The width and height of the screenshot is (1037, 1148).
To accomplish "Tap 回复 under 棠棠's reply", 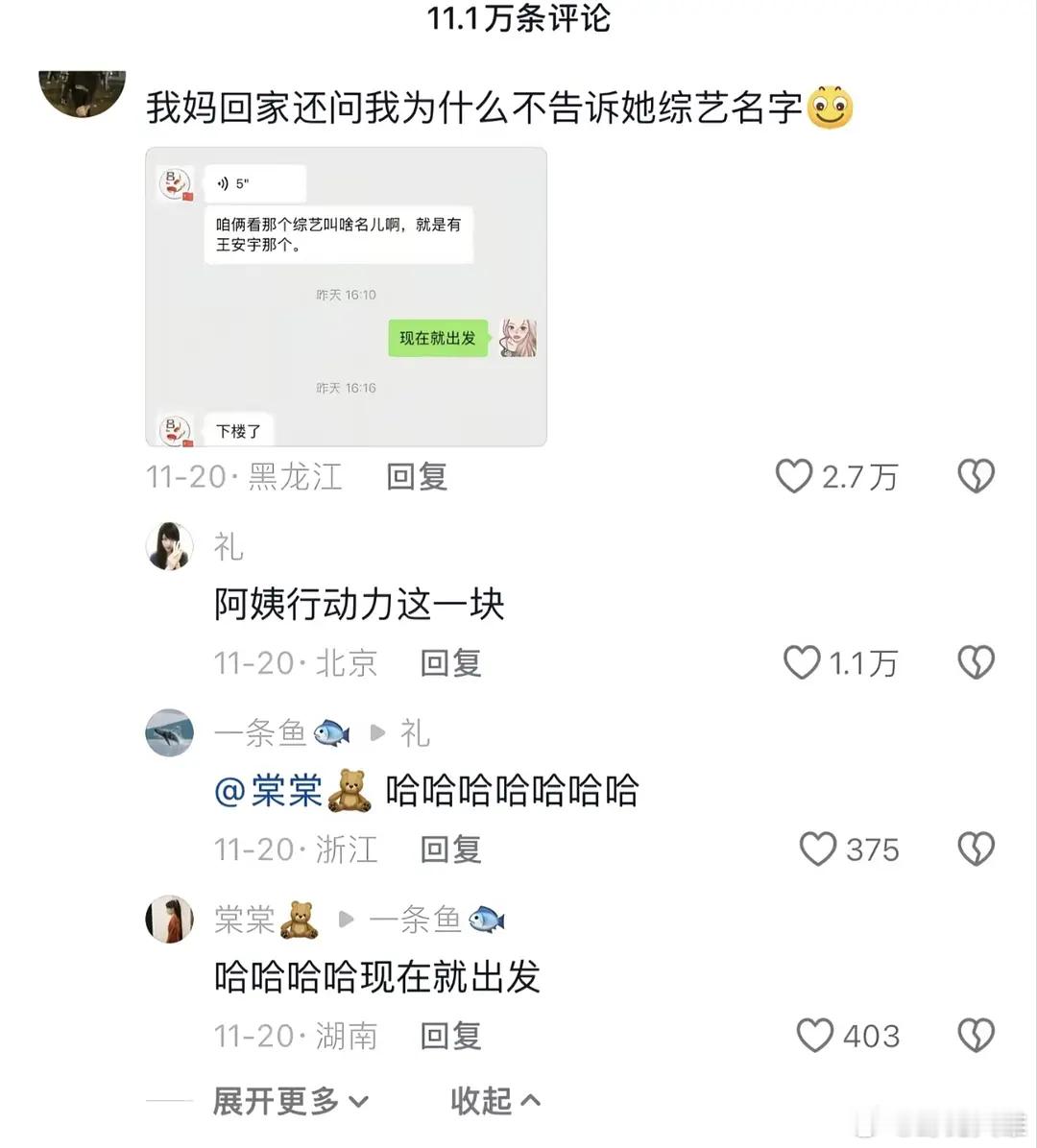I will [x=449, y=1036].
